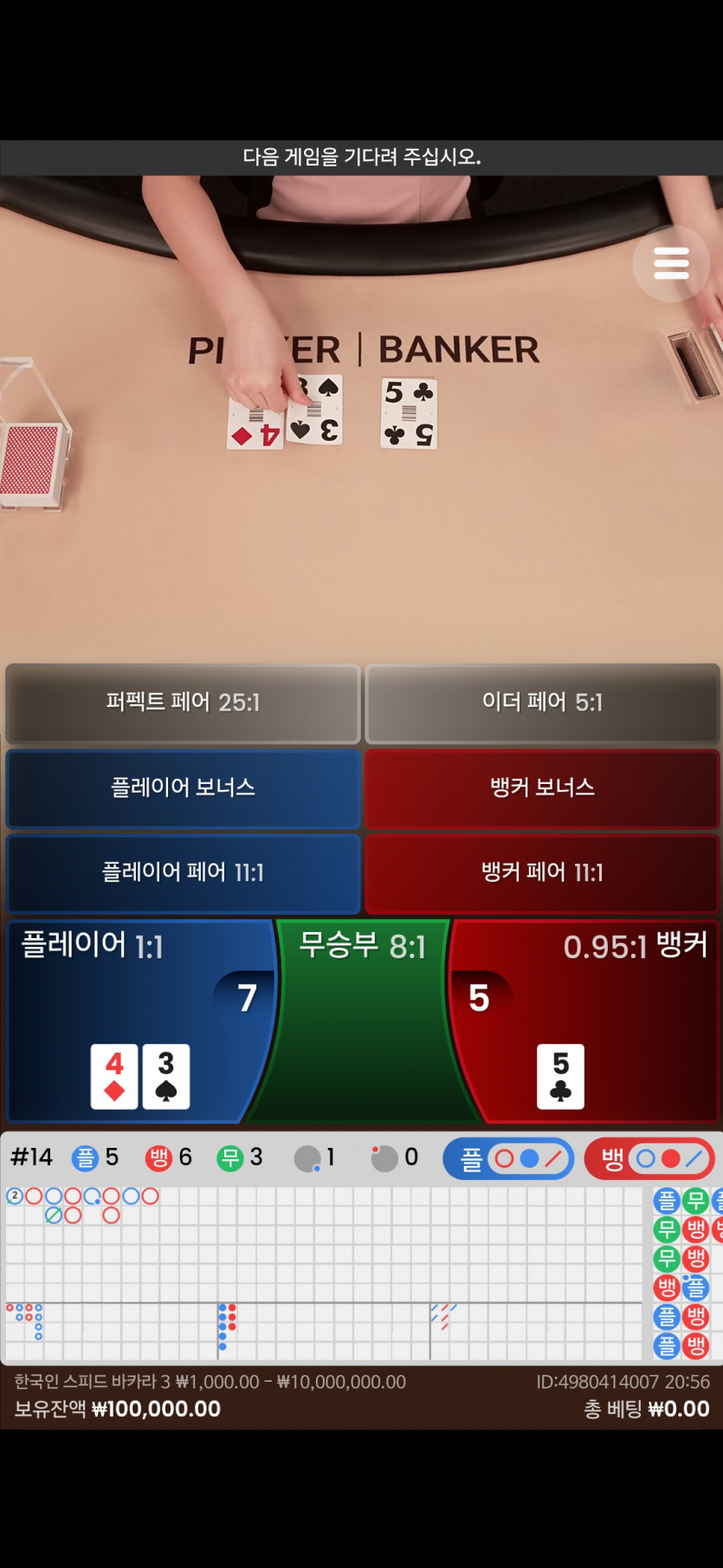Open the hamburger menu
Screen dimensions: 723x1568
coord(671,263)
